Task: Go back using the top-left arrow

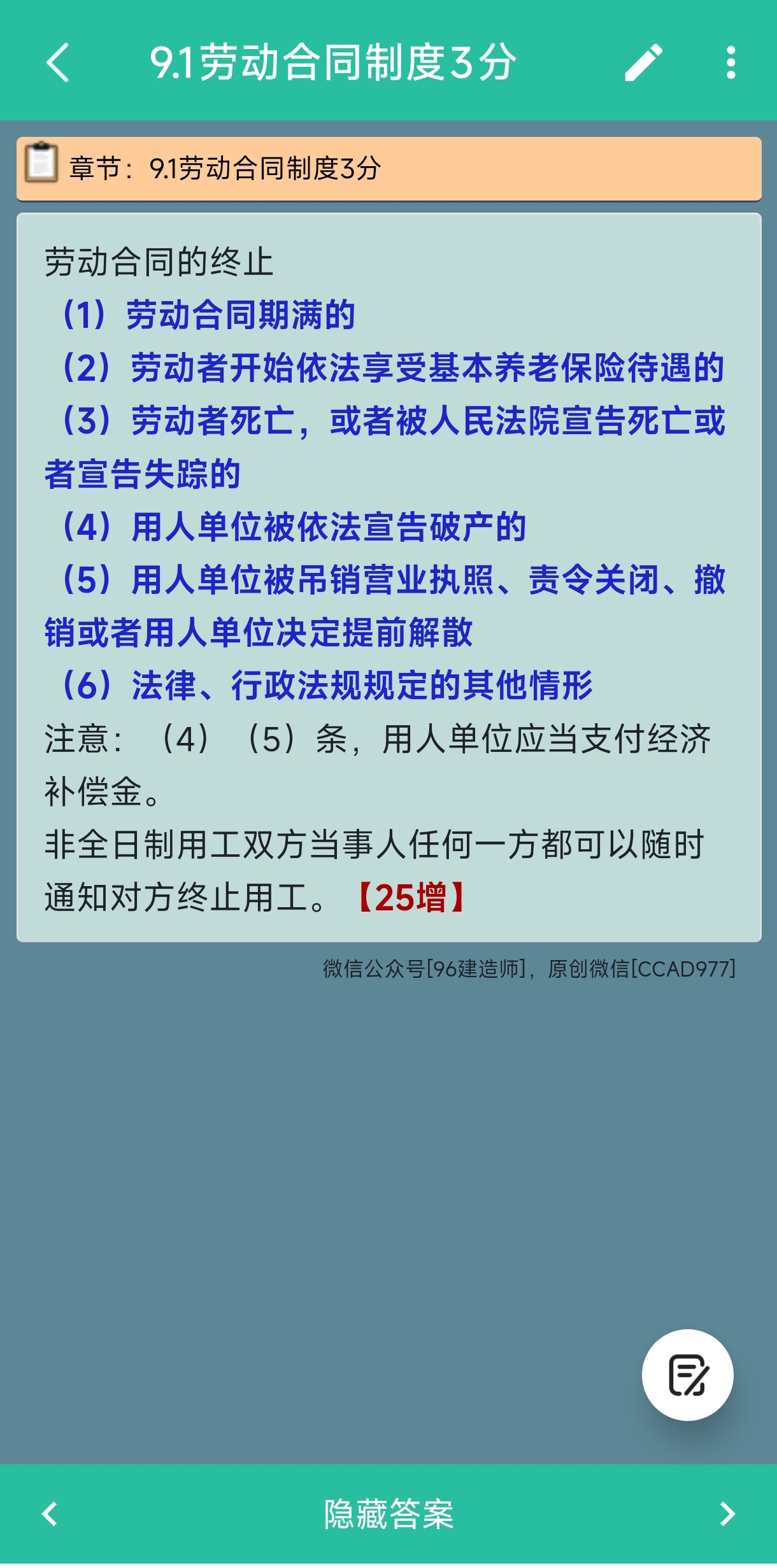Action: click(x=58, y=62)
